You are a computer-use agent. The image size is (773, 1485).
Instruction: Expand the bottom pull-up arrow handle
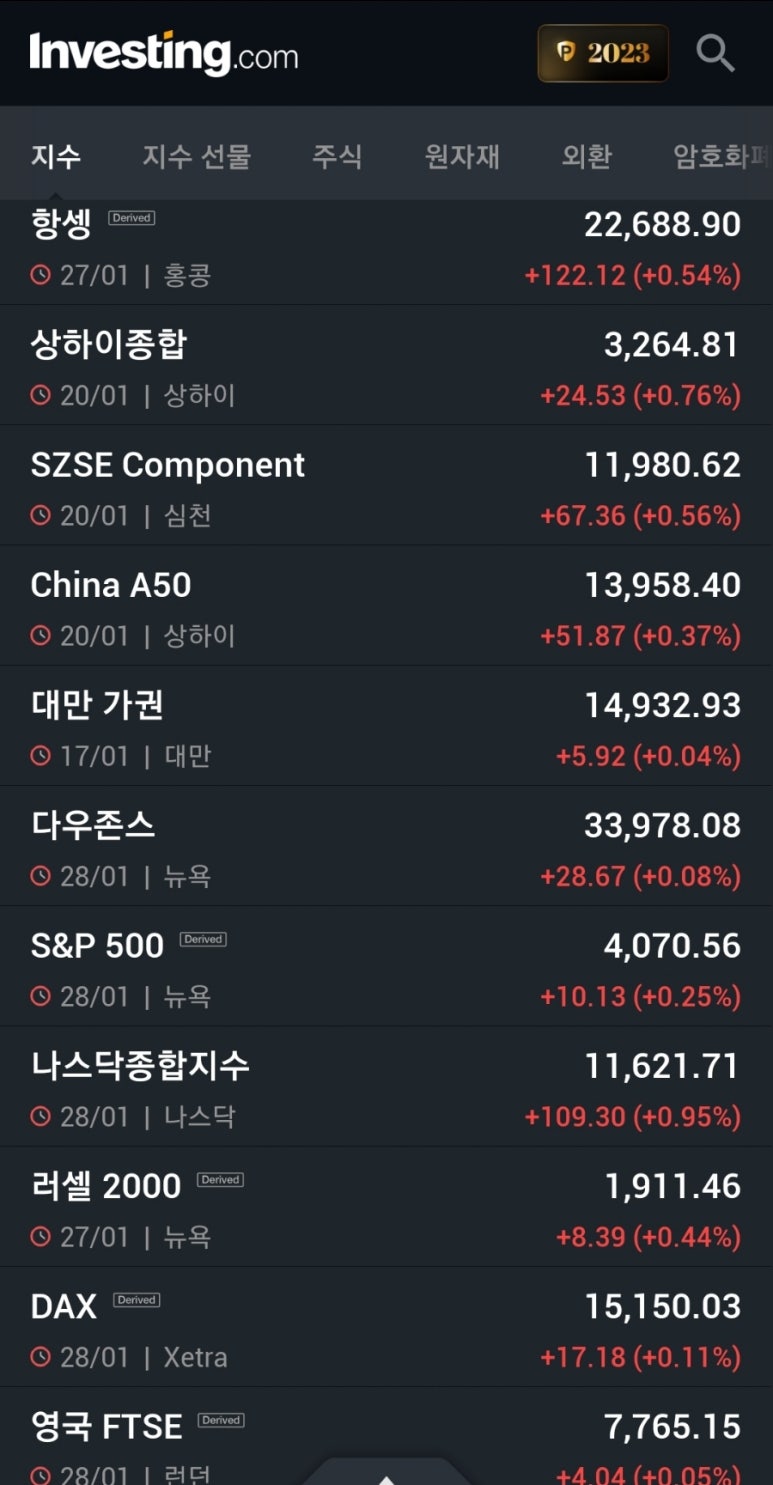point(386,1473)
